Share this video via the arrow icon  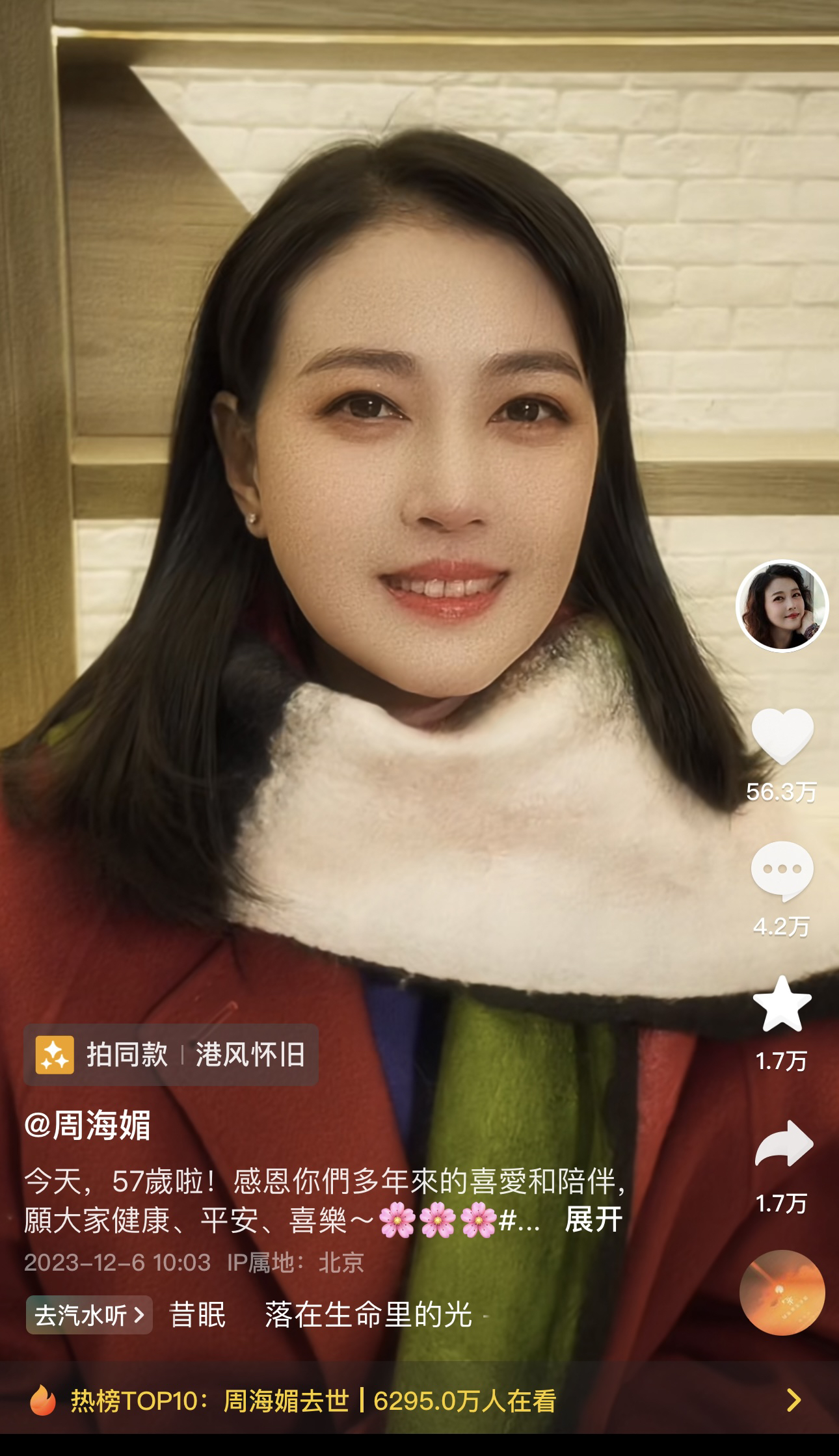(783, 1144)
